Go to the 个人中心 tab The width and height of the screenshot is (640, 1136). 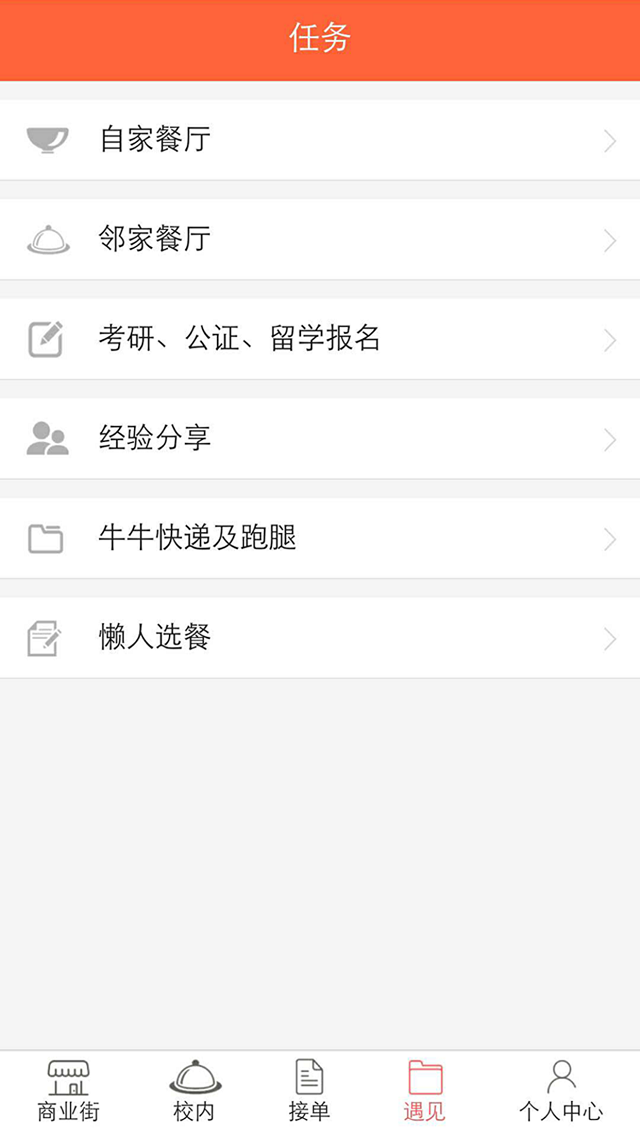click(x=560, y=1091)
